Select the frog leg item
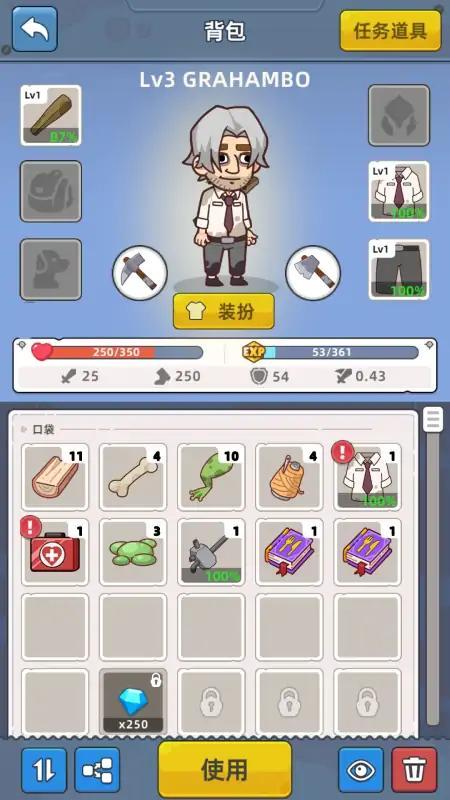 [211, 477]
